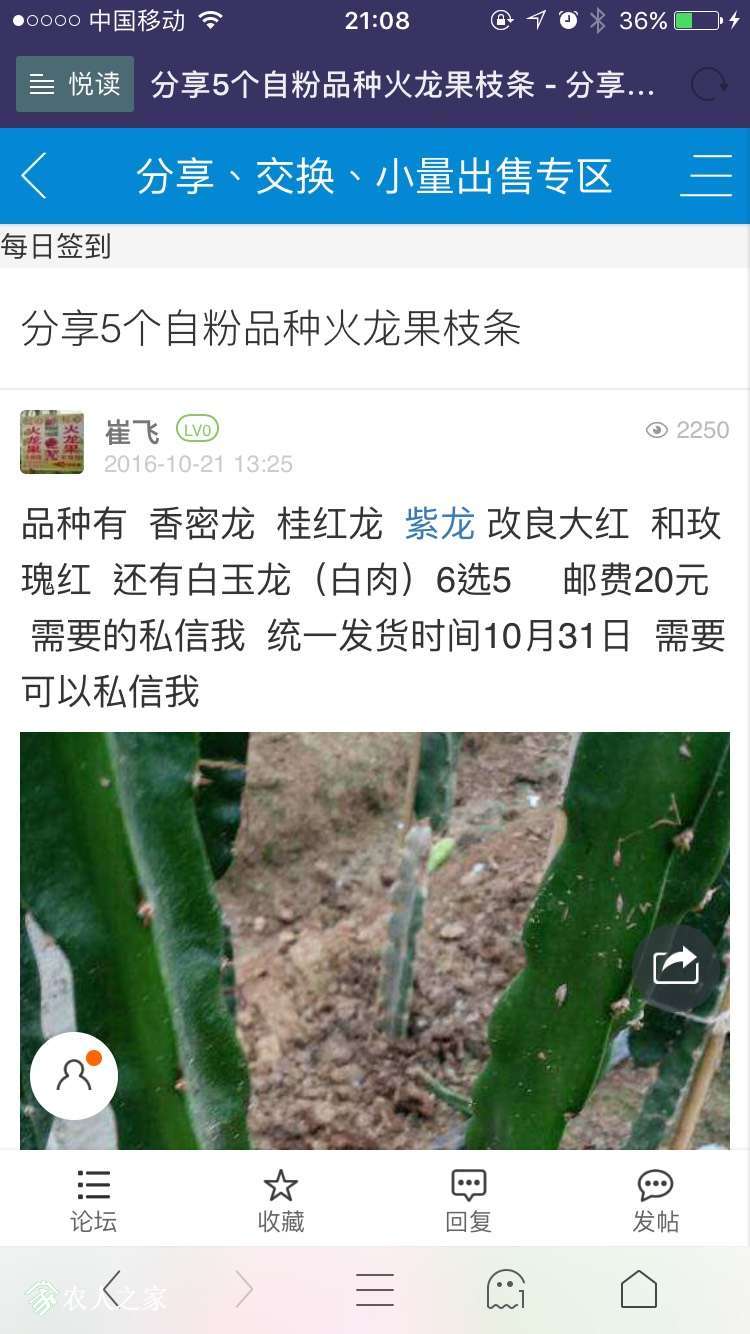Open 崔飞's username profile link
The width and height of the screenshot is (750, 1334).
pyautogui.click(x=132, y=432)
